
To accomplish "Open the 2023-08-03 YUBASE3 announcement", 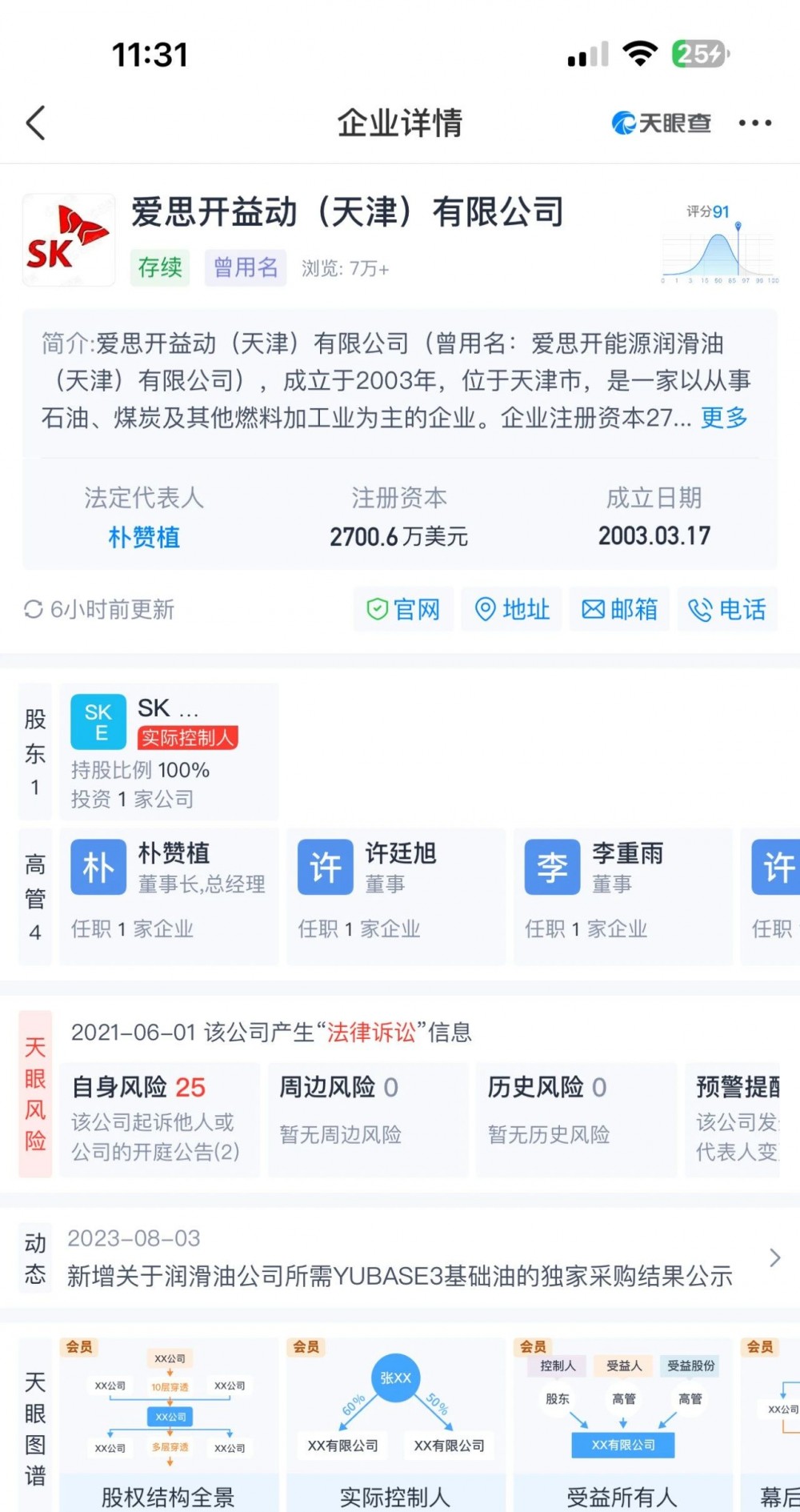I will (400, 1258).
